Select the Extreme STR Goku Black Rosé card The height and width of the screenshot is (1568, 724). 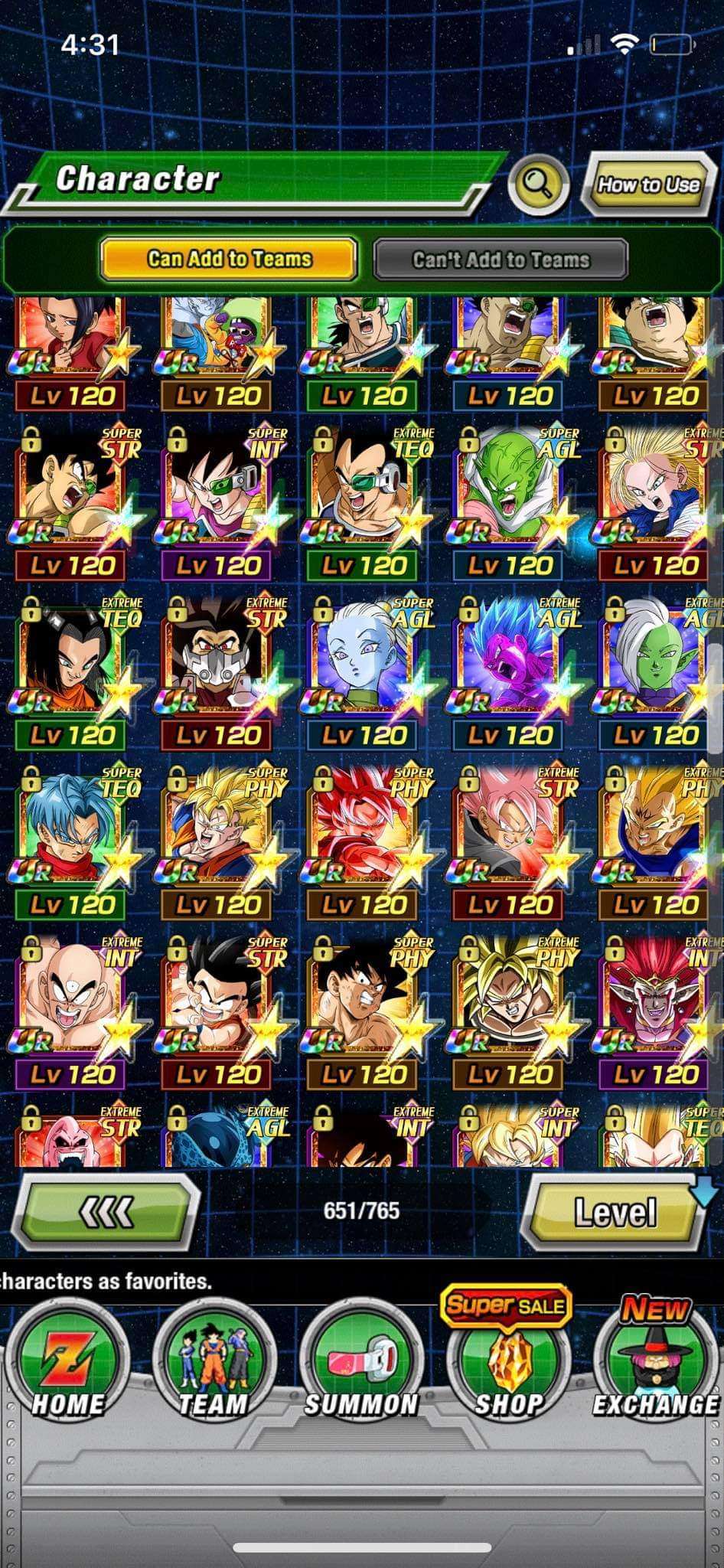point(508,828)
